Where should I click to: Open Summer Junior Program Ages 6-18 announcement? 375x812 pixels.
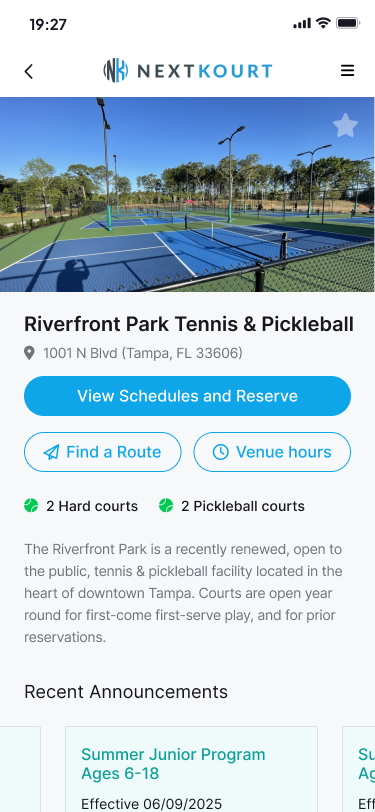[x=191, y=769]
